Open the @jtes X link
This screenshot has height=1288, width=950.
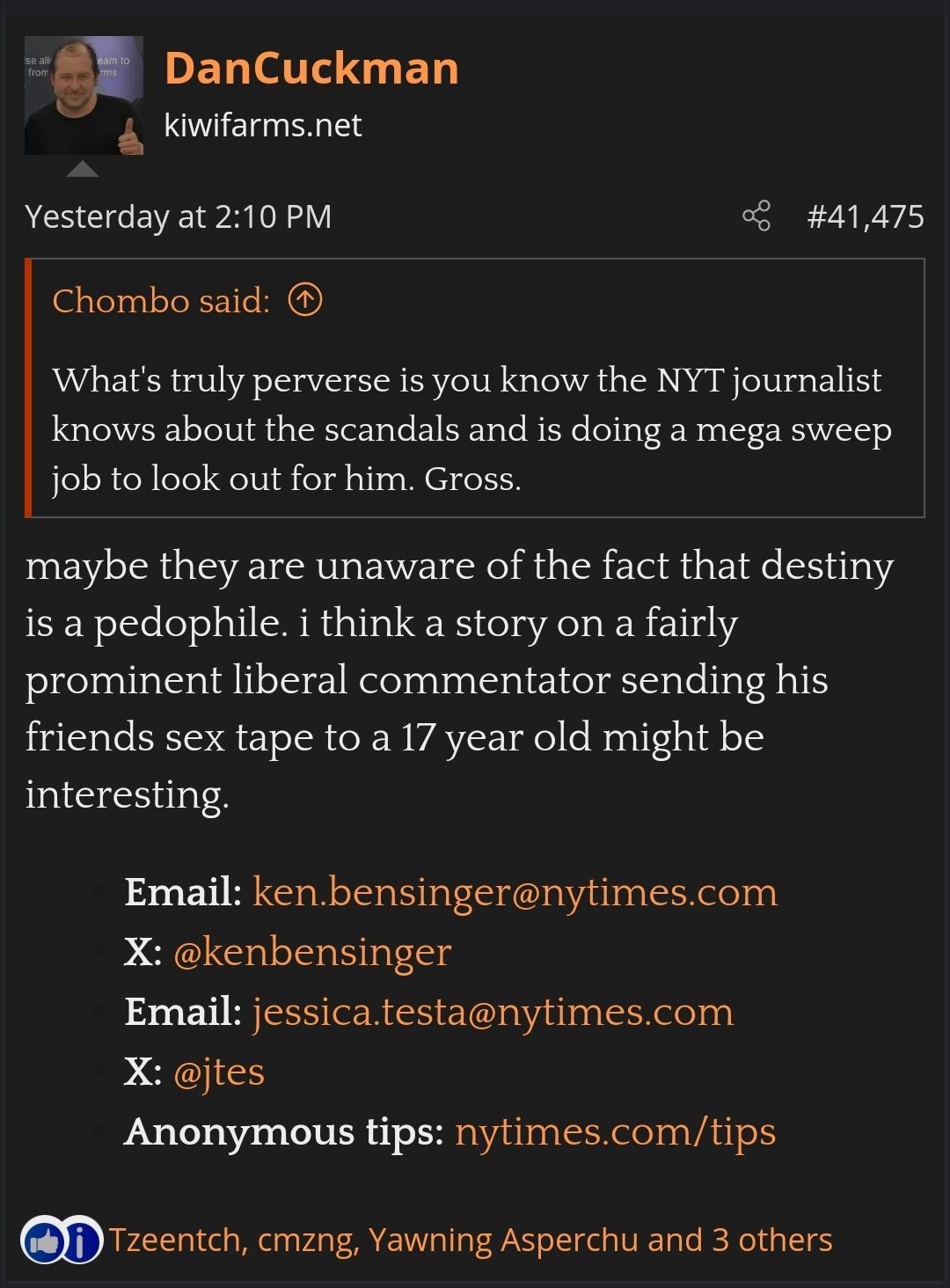tap(219, 1072)
